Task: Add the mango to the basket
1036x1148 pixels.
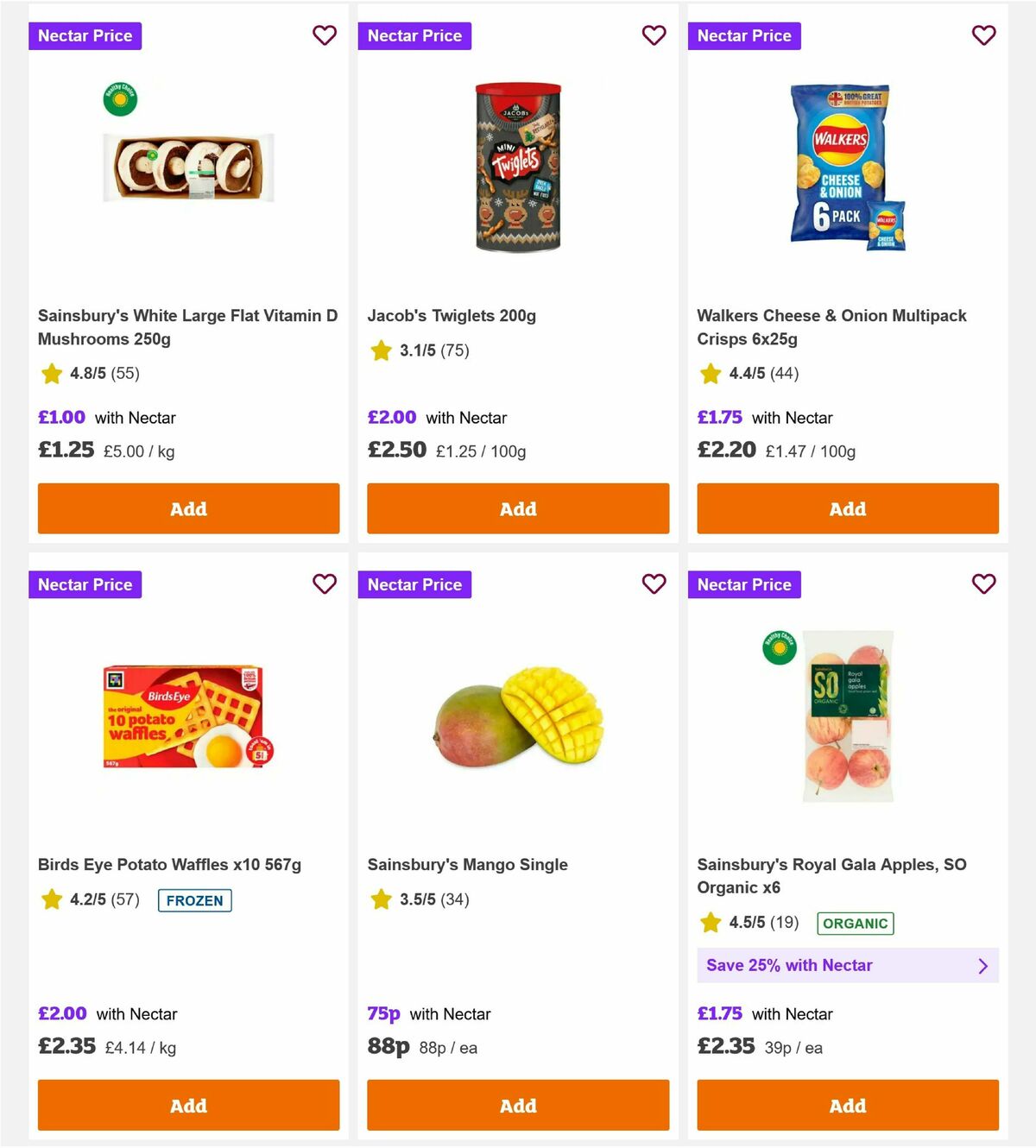Action: 518,1105
